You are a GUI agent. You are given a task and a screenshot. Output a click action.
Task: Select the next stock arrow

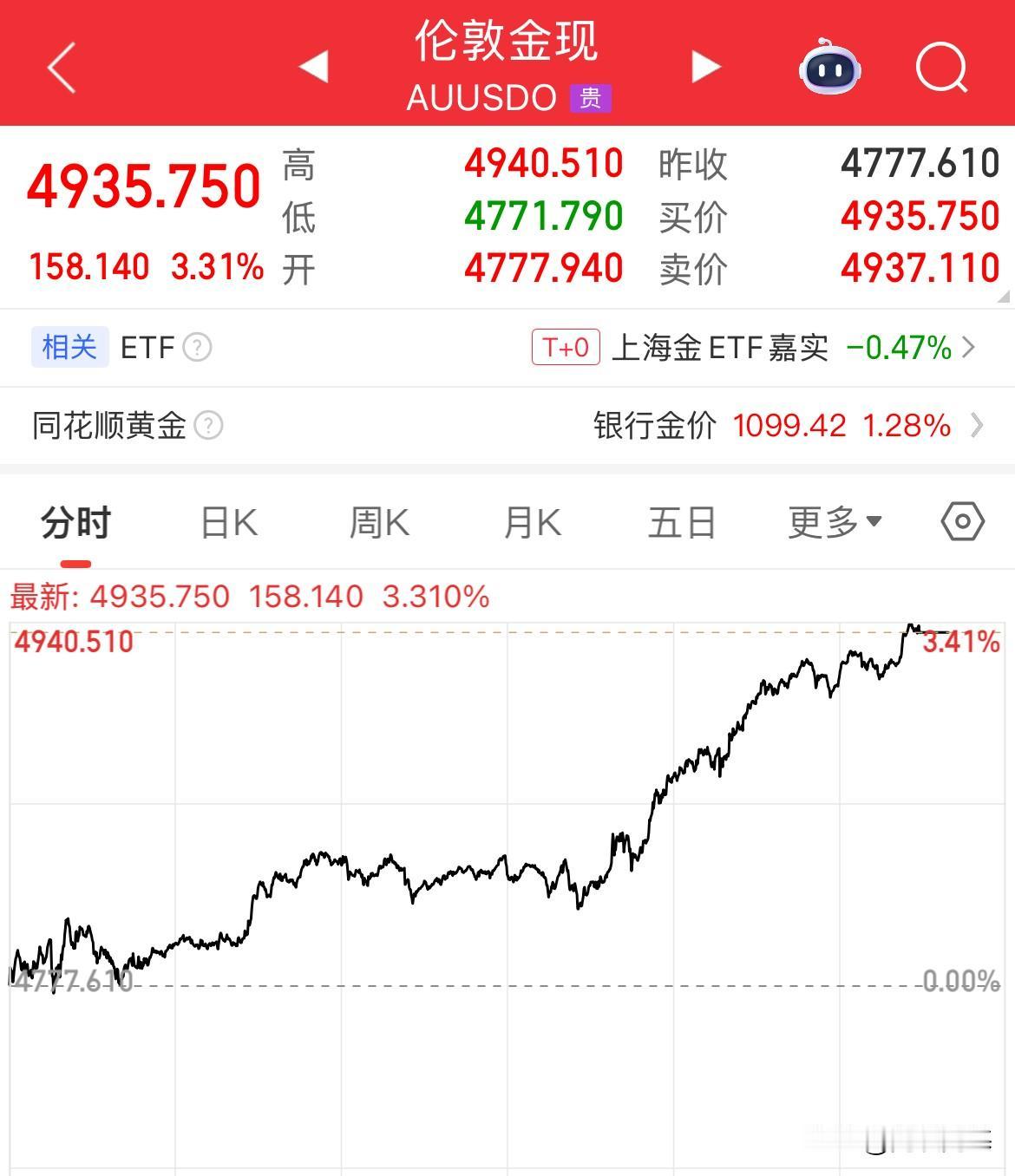(704, 67)
